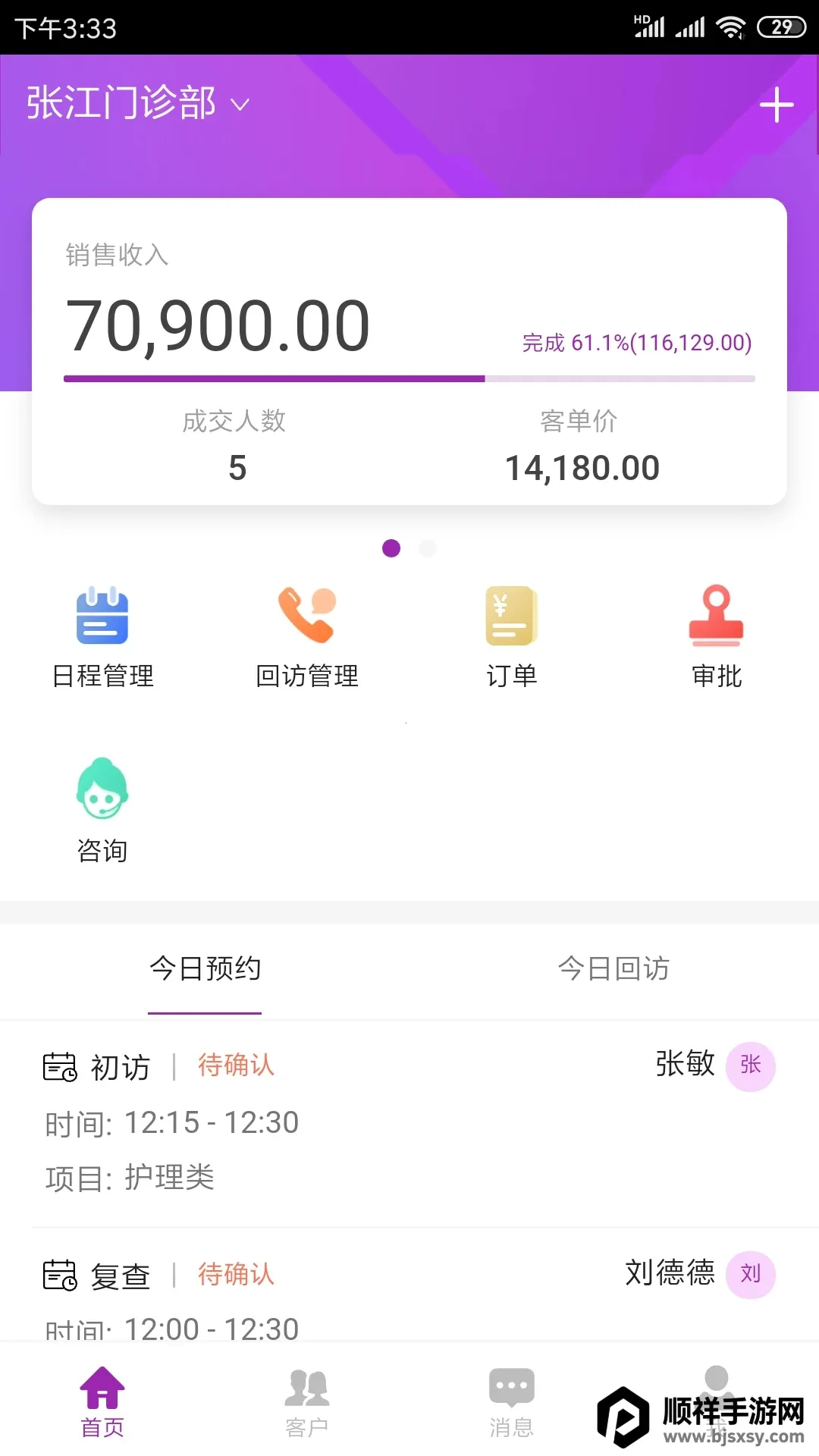Image resolution: width=819 pixels, height=1456 pixels.
Task: Select the 今日预约 tab
Action: pos(205,968)
